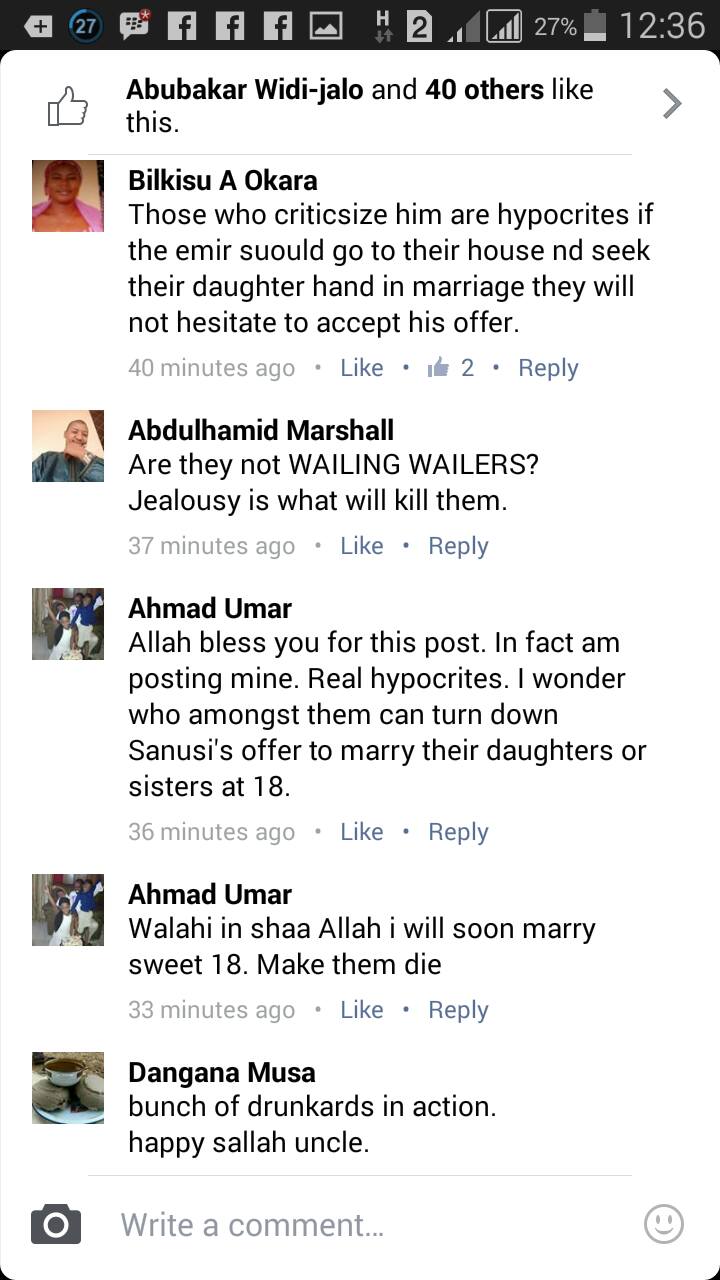Like Bilkisu A Okara's comment
The width and height of the screenshot is (720, 1280).
(x=362, y=368)
